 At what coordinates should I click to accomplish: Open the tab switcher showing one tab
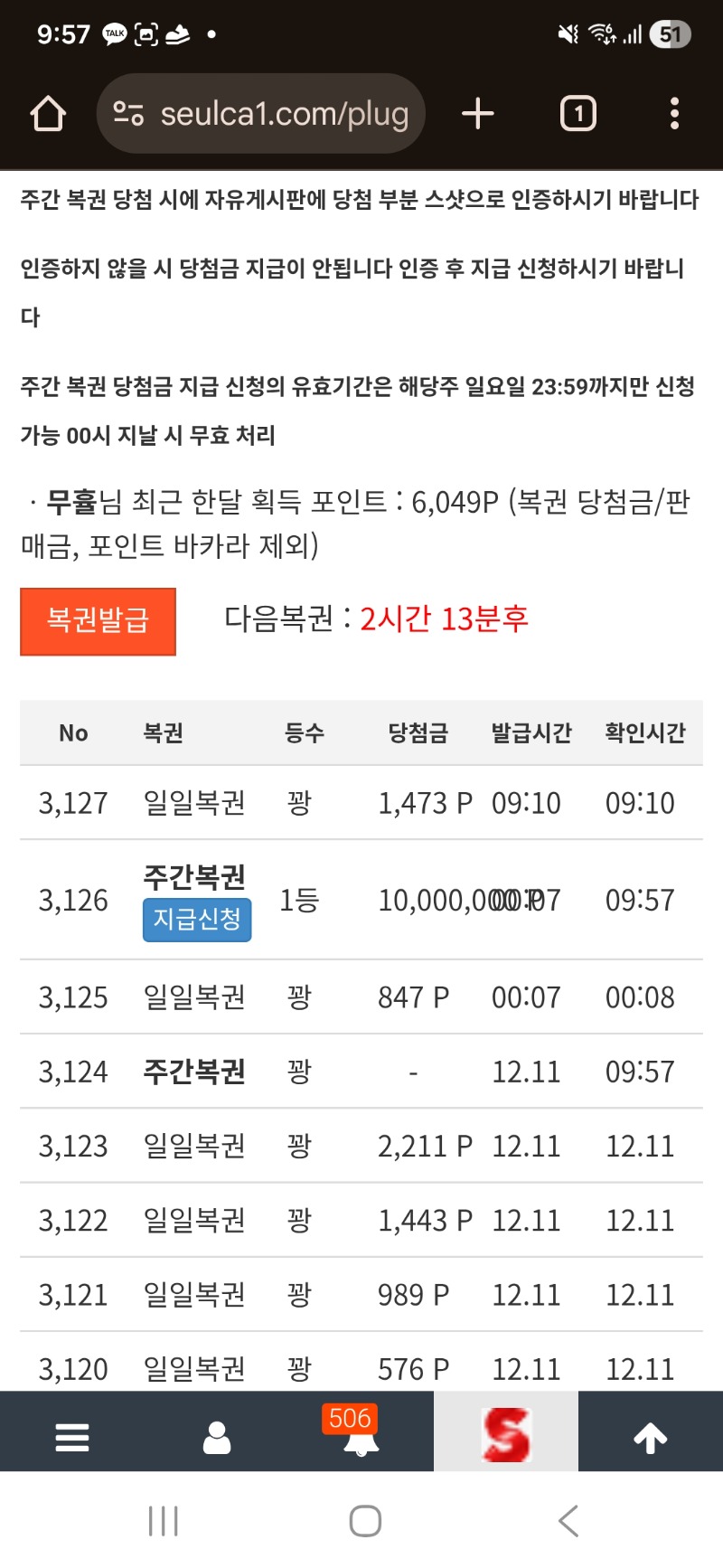tap(577, 113)
